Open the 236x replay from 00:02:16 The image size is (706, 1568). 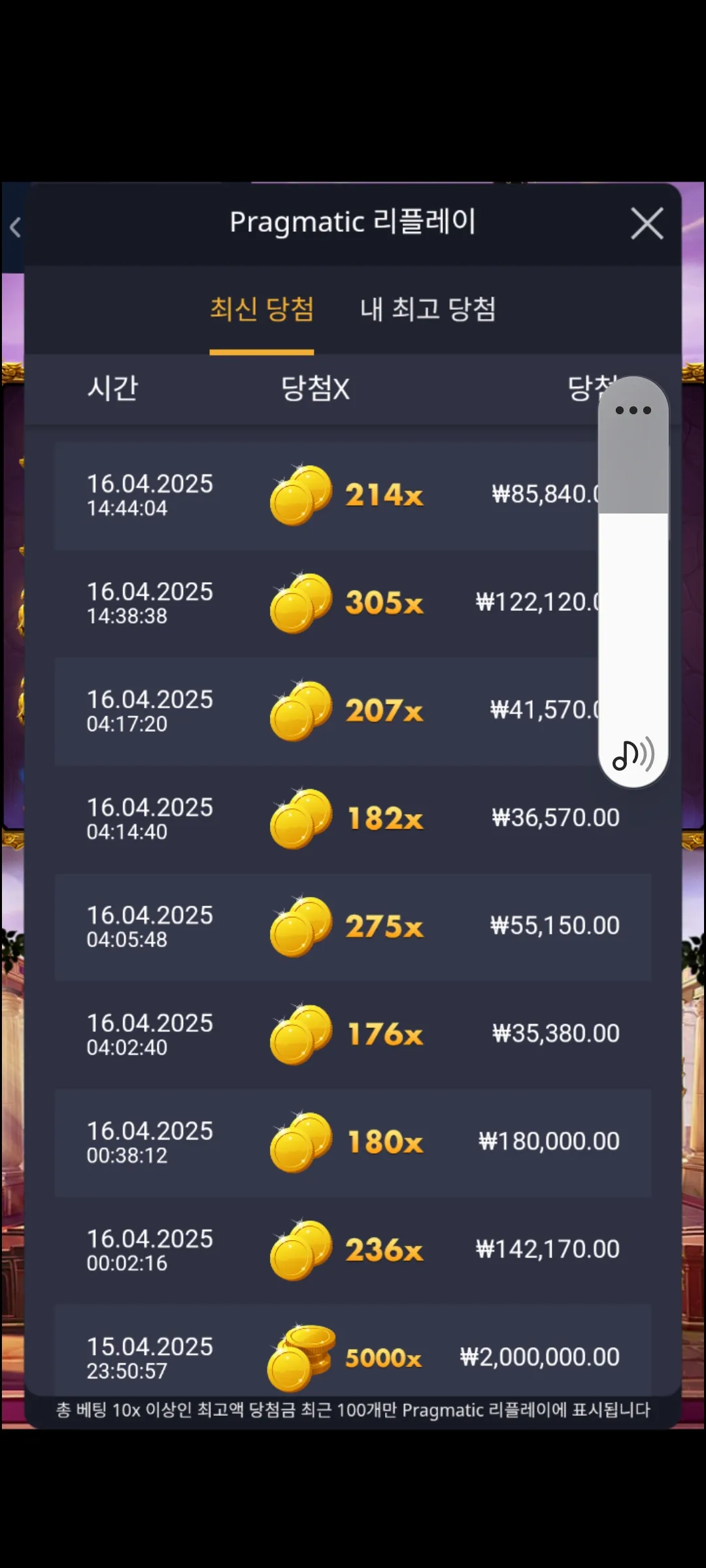click(353, 1250)
